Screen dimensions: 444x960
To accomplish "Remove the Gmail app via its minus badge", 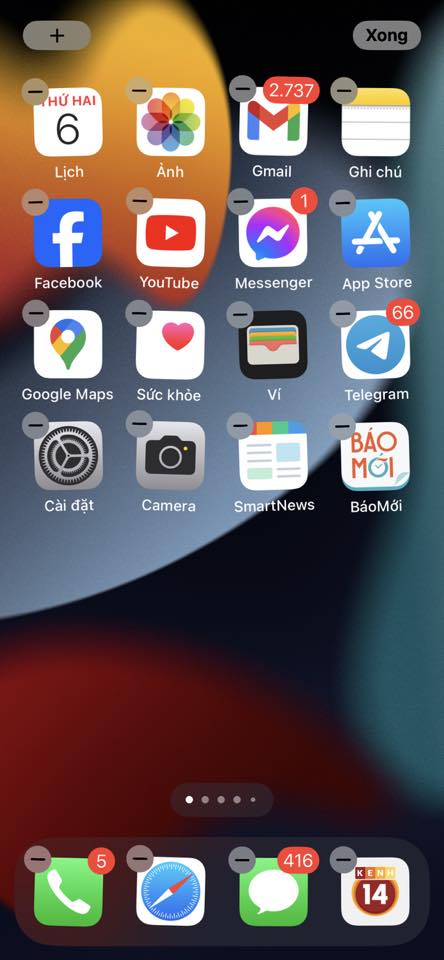I will [x=243, y=89].
